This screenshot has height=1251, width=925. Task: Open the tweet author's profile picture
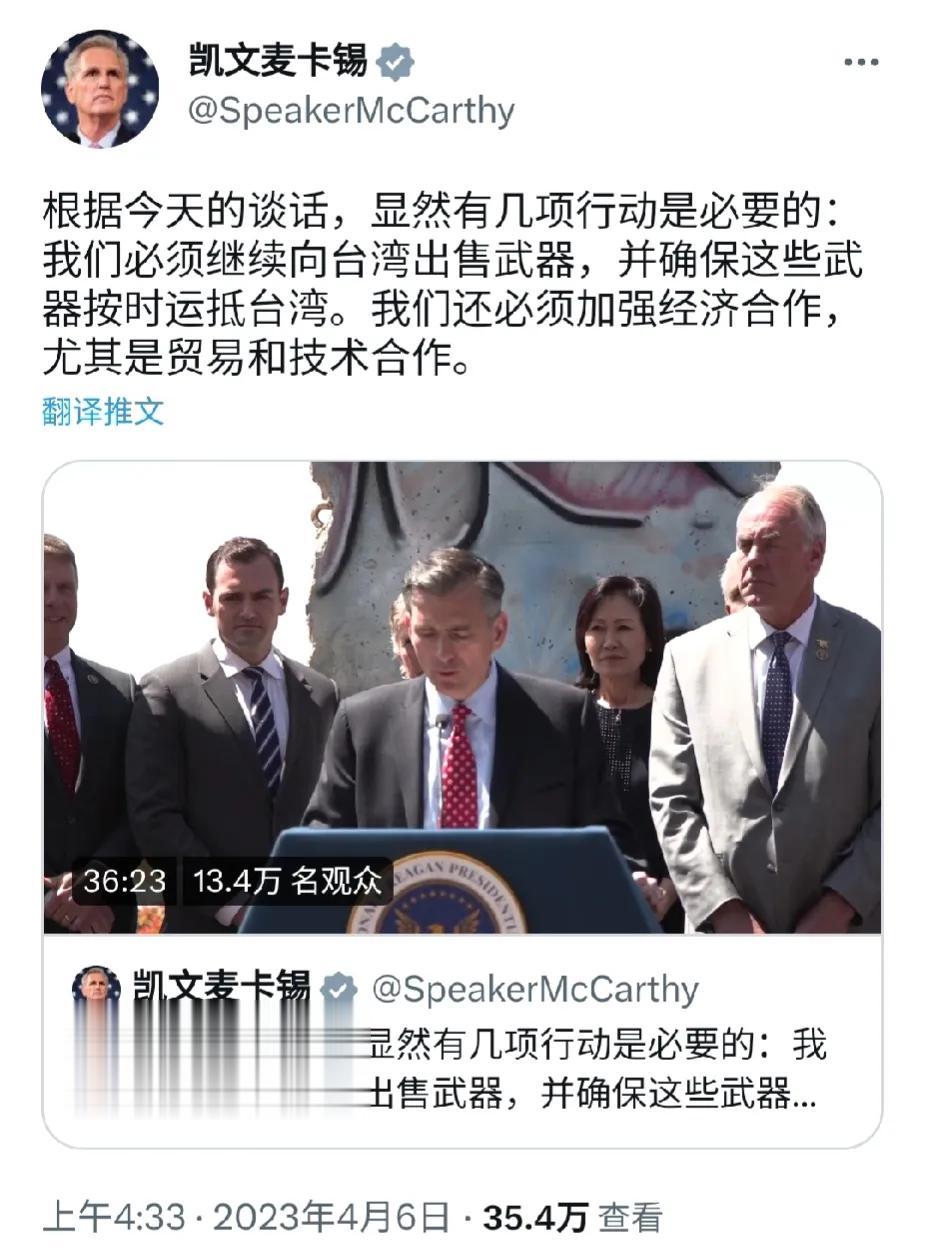pos(99,88)
